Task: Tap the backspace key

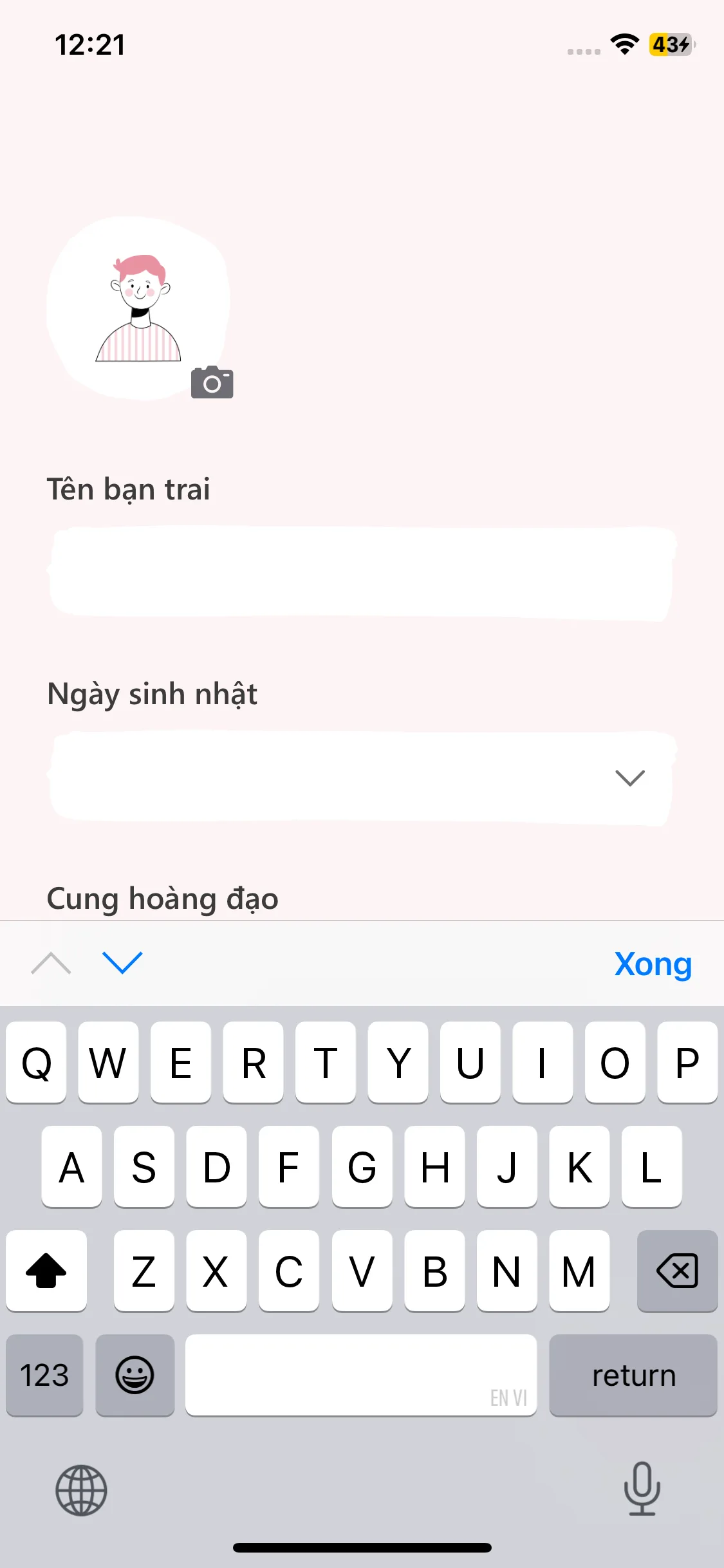Action: [x=677, y=1271]
